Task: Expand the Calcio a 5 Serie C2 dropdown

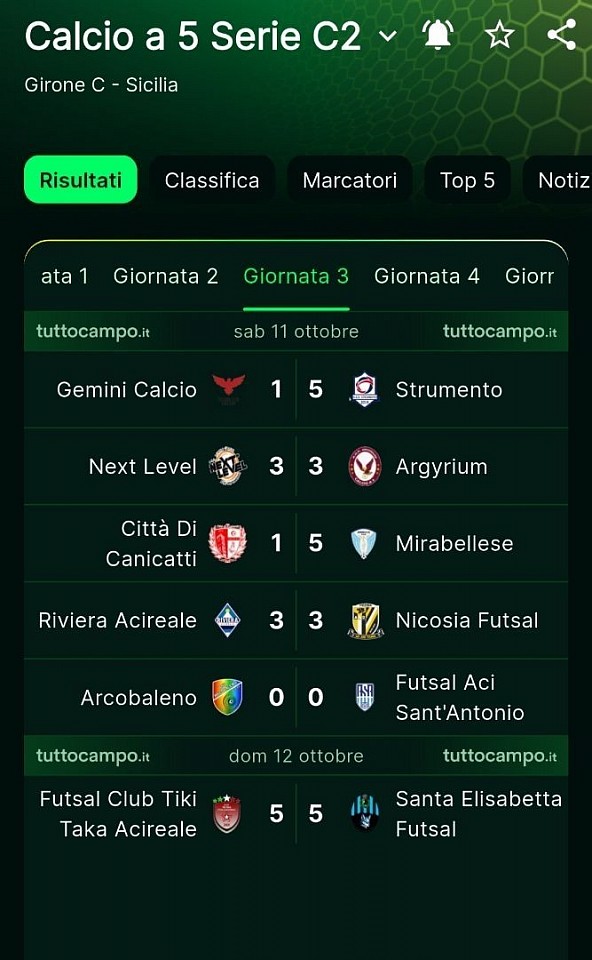Action: pos(388,36)
